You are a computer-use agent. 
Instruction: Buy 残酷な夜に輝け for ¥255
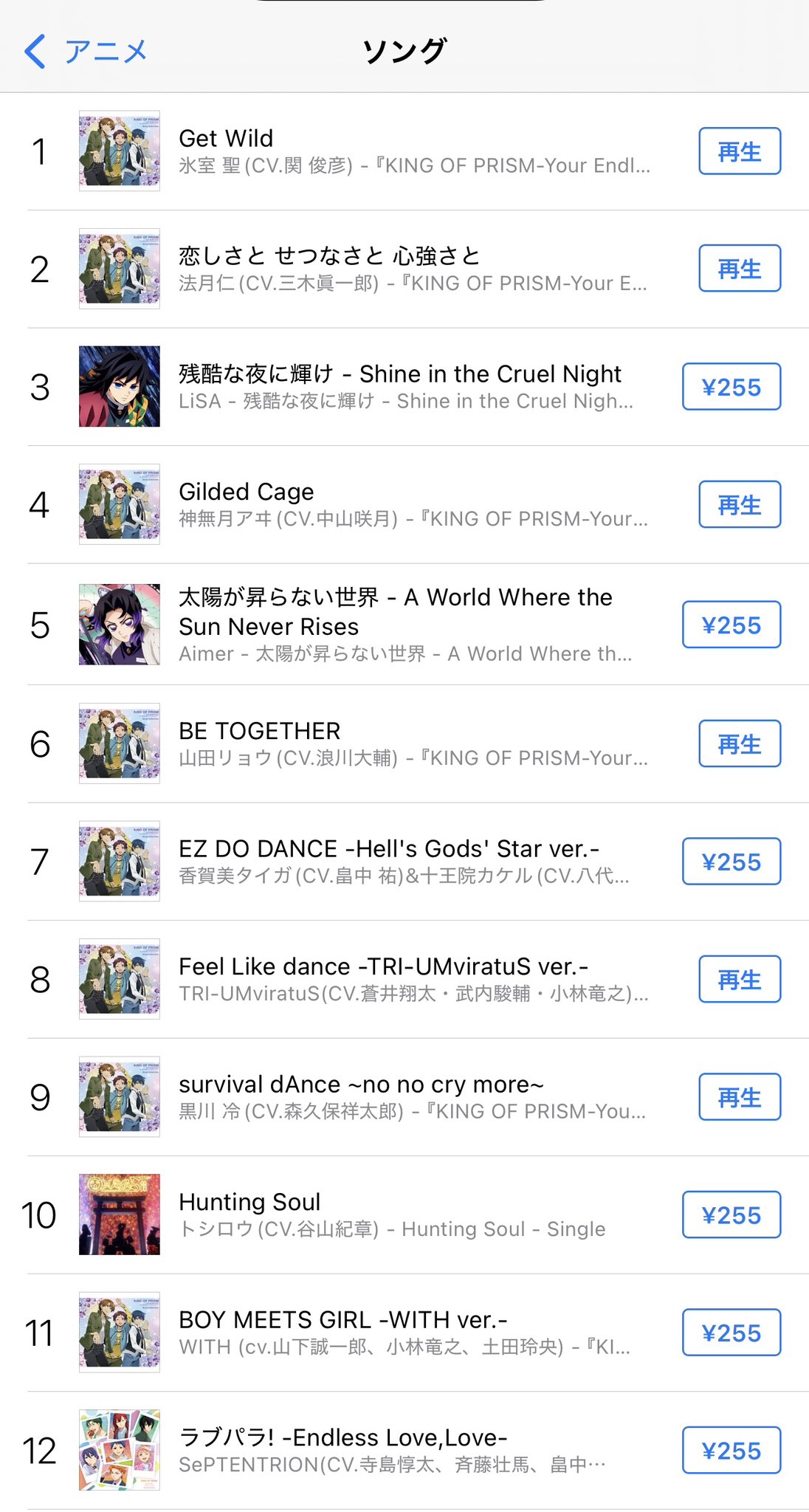731,387
